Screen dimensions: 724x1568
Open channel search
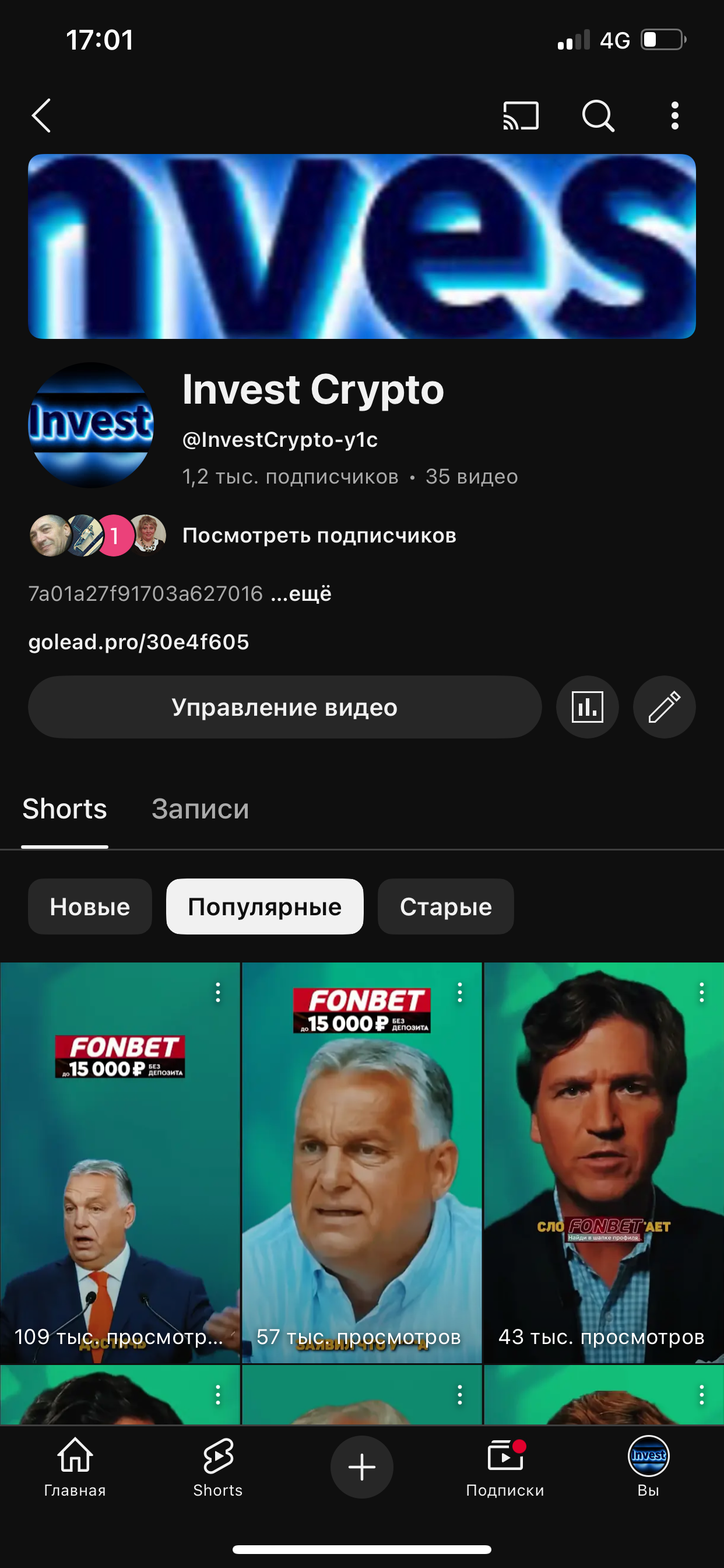[598, 116]
